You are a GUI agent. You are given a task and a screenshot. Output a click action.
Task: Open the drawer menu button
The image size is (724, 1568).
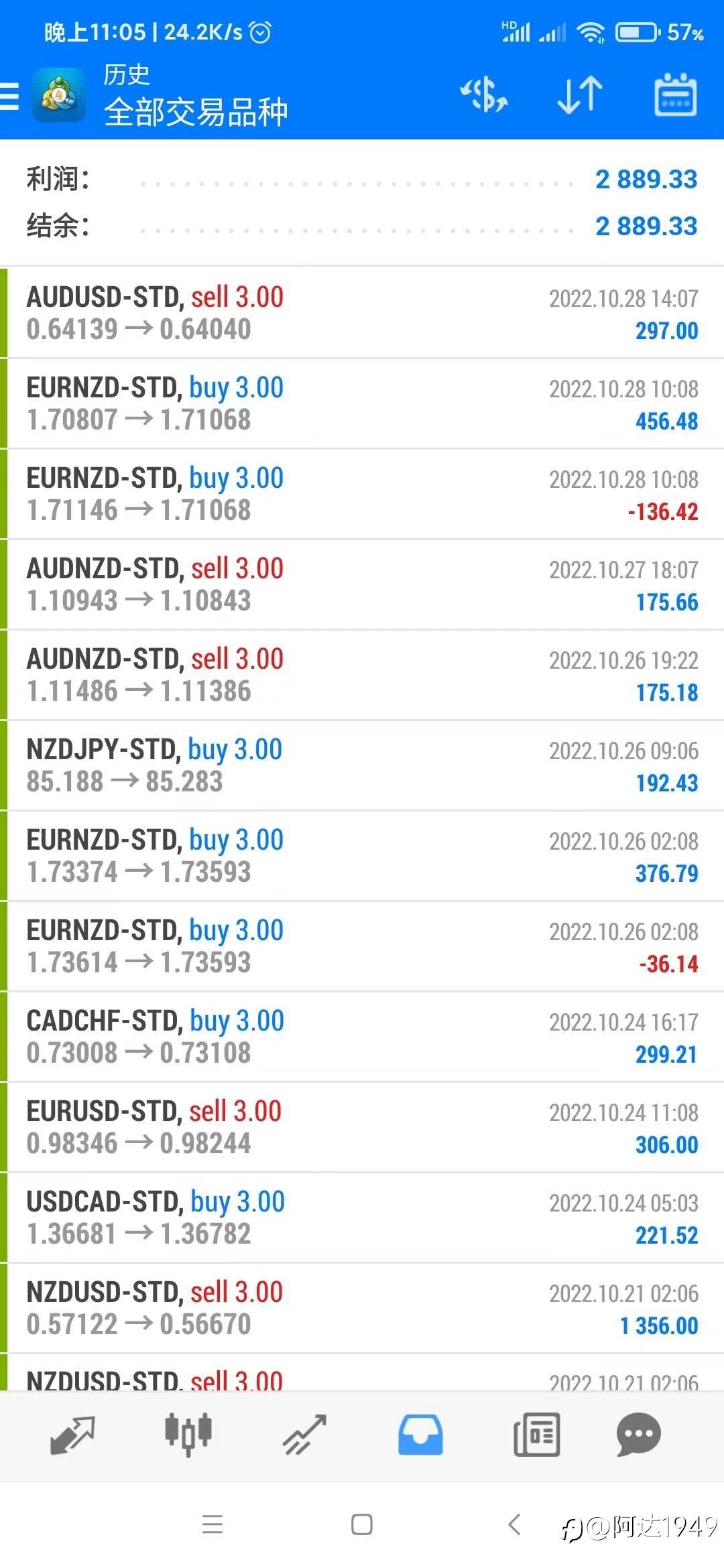pyautogui.click(x=11, y=96)
